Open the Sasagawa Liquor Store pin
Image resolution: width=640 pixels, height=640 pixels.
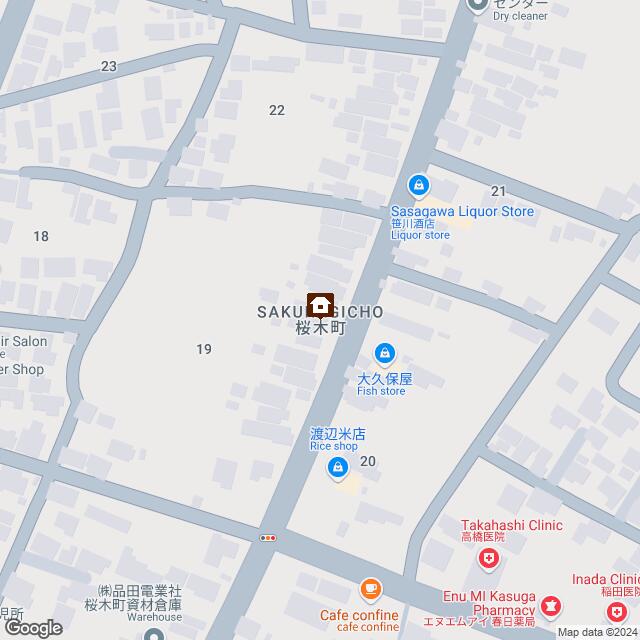tap(418, 186)
